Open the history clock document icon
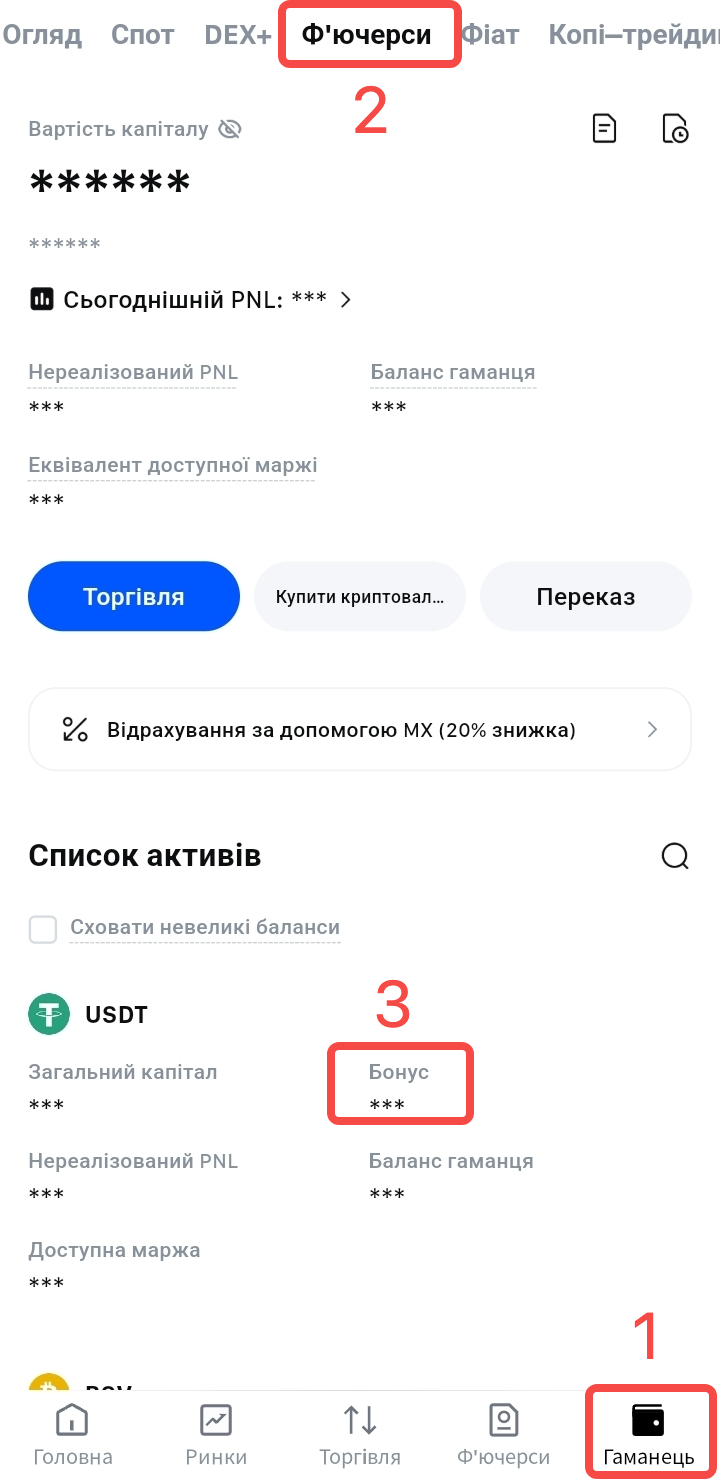720x1479 pixels. [x=676, y=129]
